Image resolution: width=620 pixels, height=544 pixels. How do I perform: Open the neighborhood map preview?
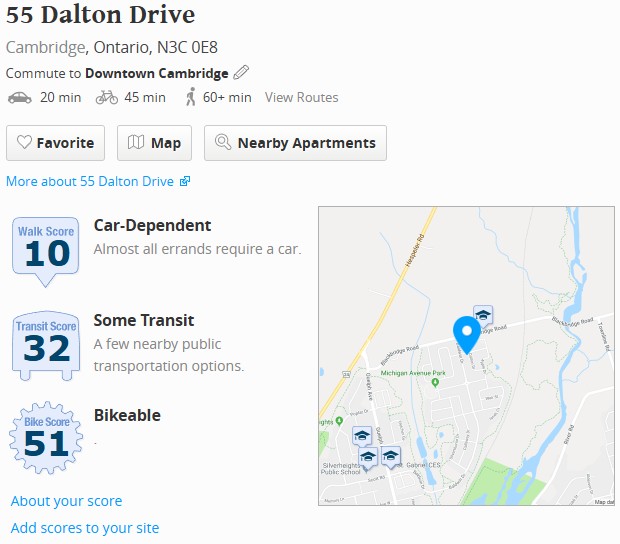click(465, 355)
